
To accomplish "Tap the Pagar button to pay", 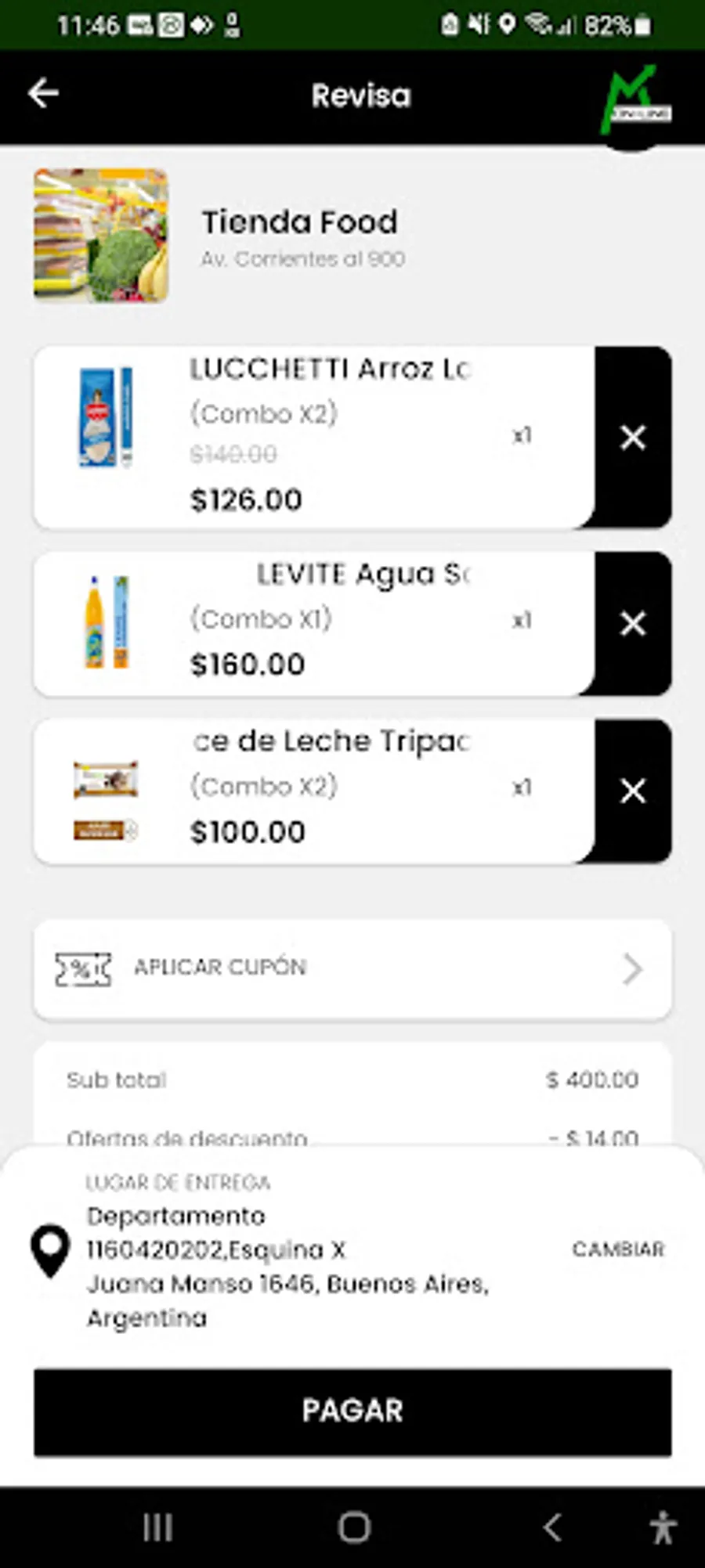I will pos(352,1411).
